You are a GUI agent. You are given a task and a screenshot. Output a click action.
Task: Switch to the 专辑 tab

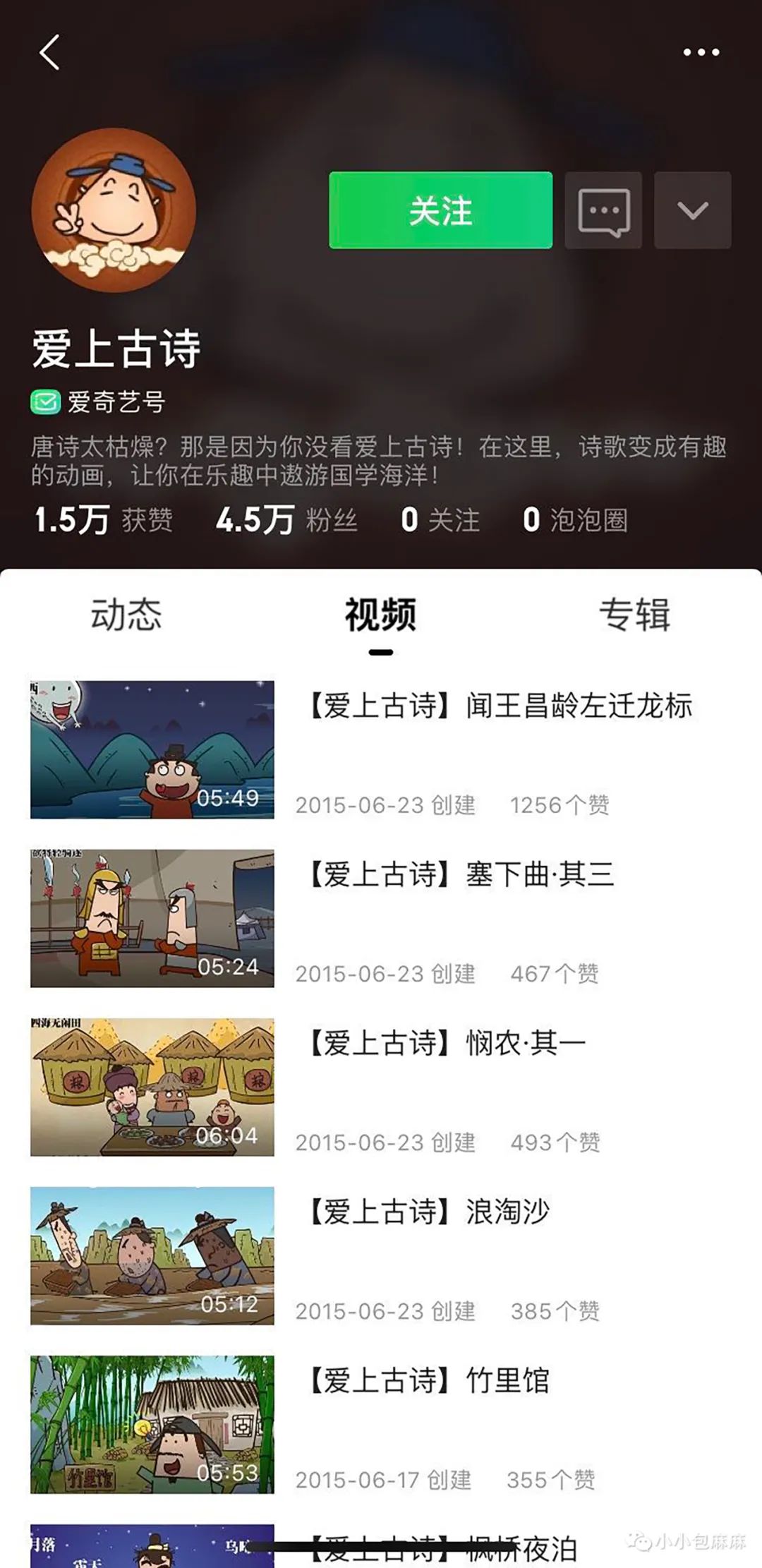634,614
